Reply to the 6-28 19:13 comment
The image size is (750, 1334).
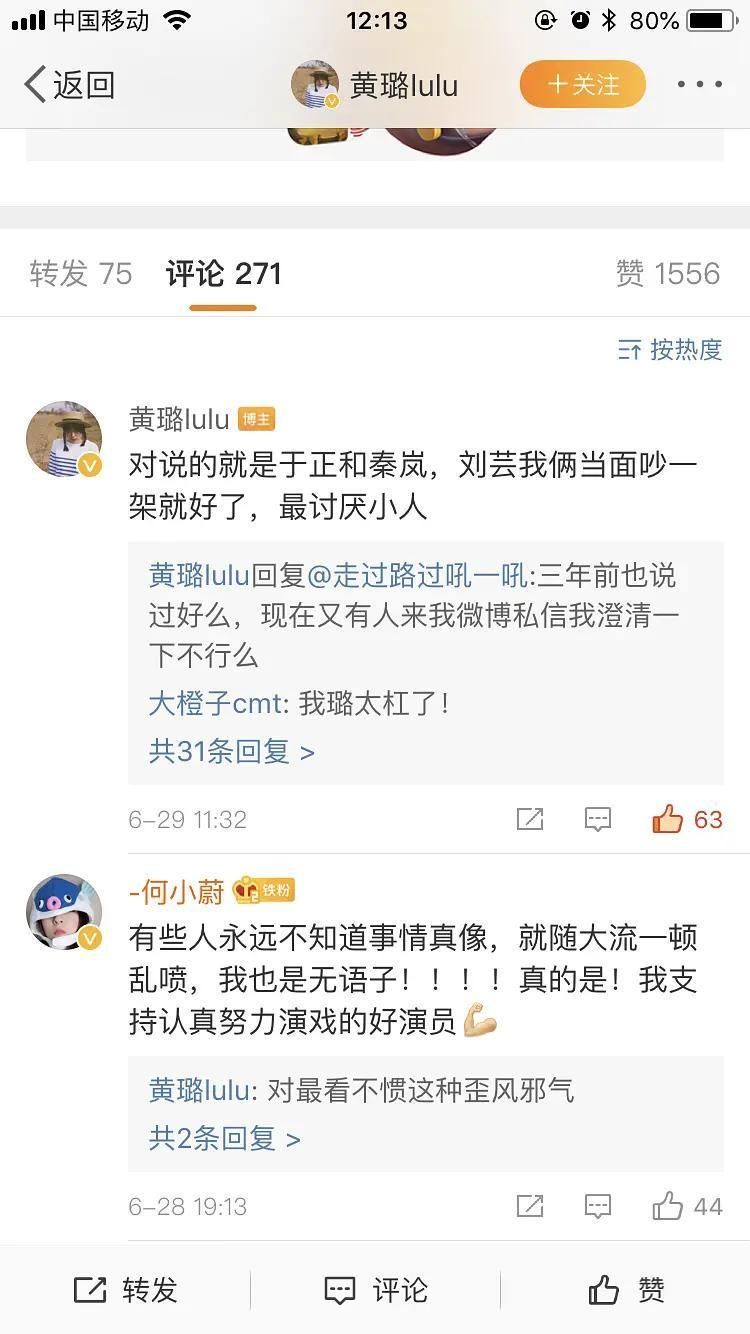[x=597, y=1206]
